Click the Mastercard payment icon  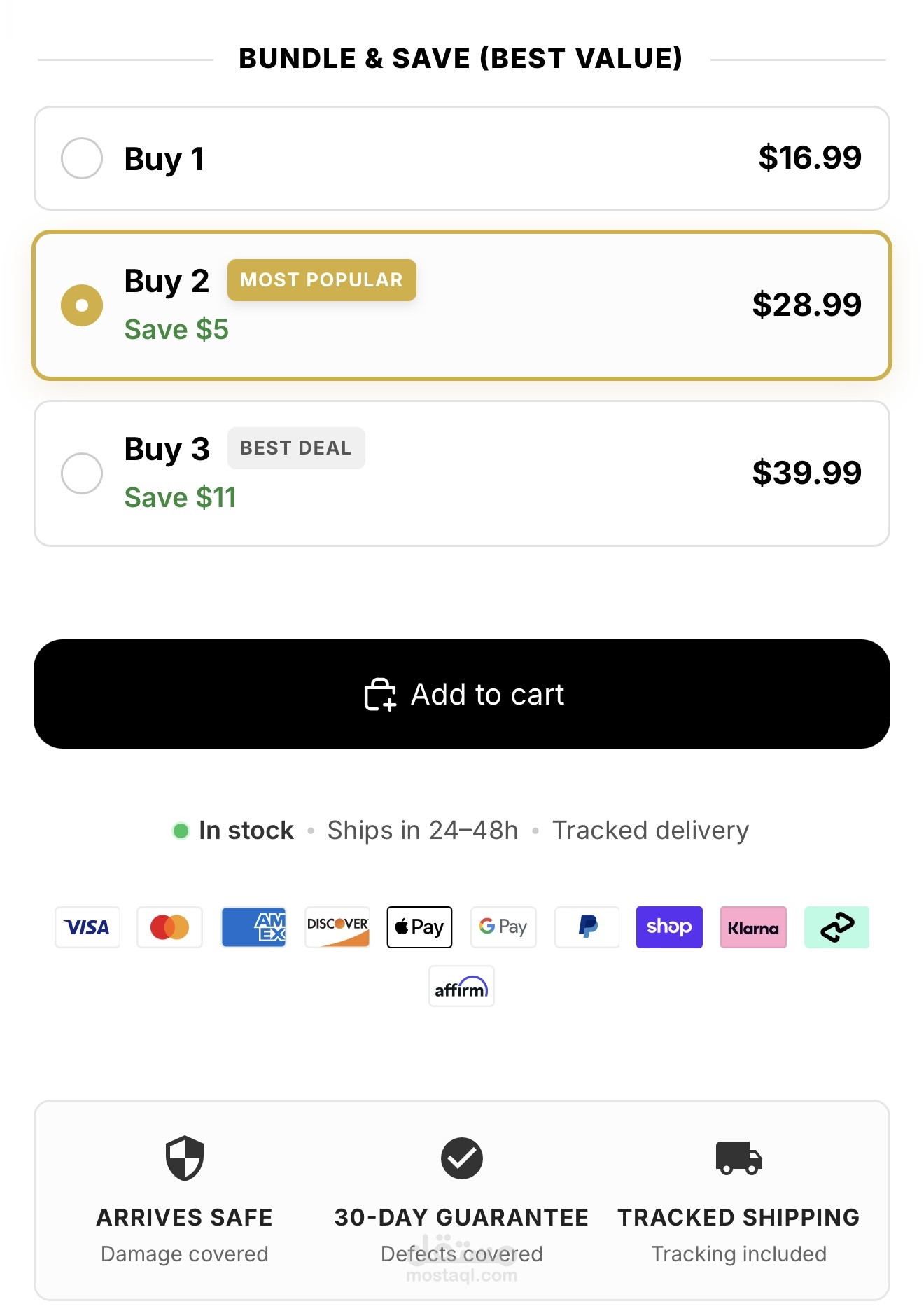point(169,927)
